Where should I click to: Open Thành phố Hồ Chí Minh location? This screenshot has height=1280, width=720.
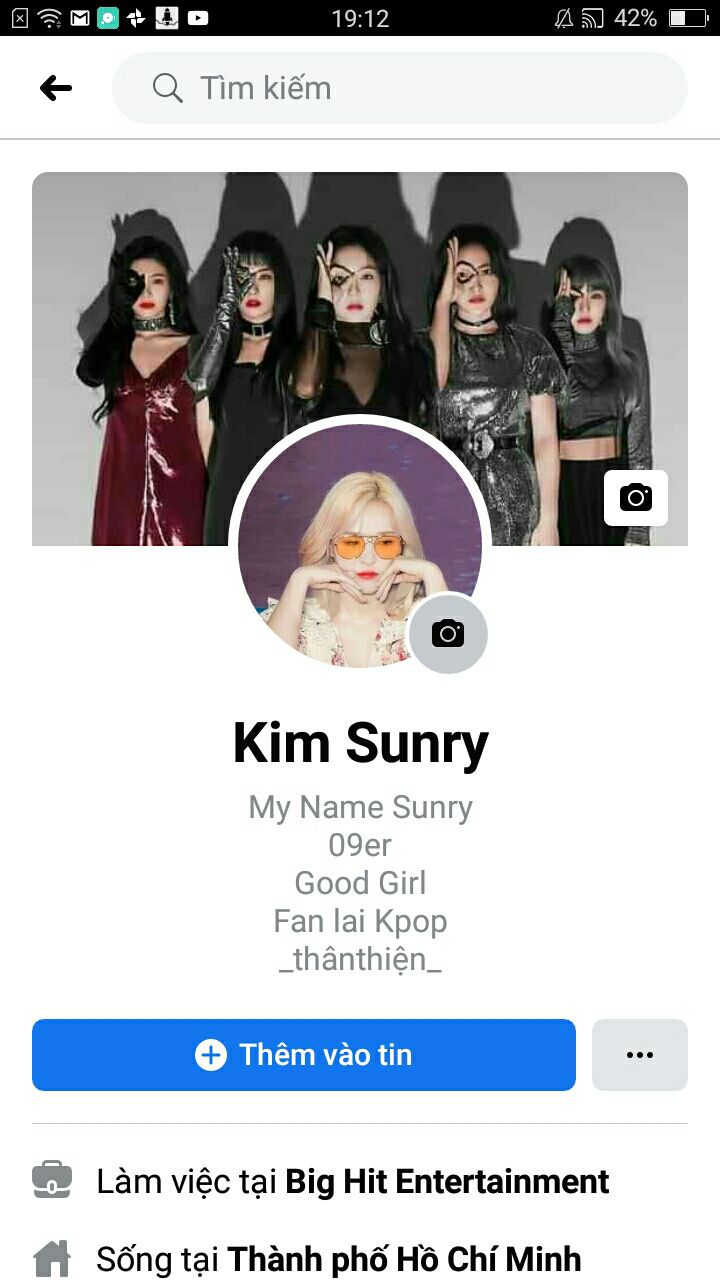coord(404,1258)
